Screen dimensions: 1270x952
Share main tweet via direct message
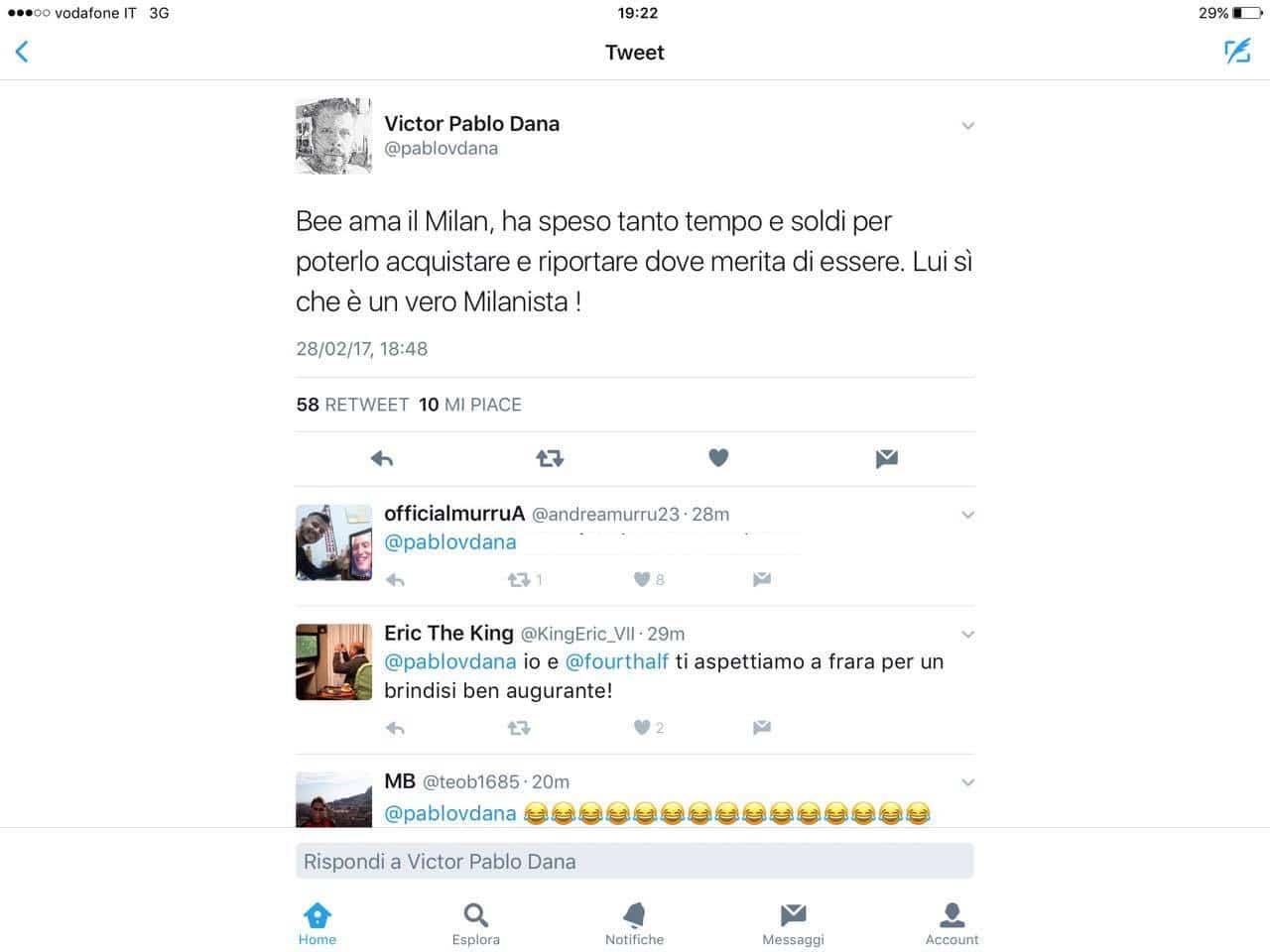pyautogui.click(x=886, y=458)
